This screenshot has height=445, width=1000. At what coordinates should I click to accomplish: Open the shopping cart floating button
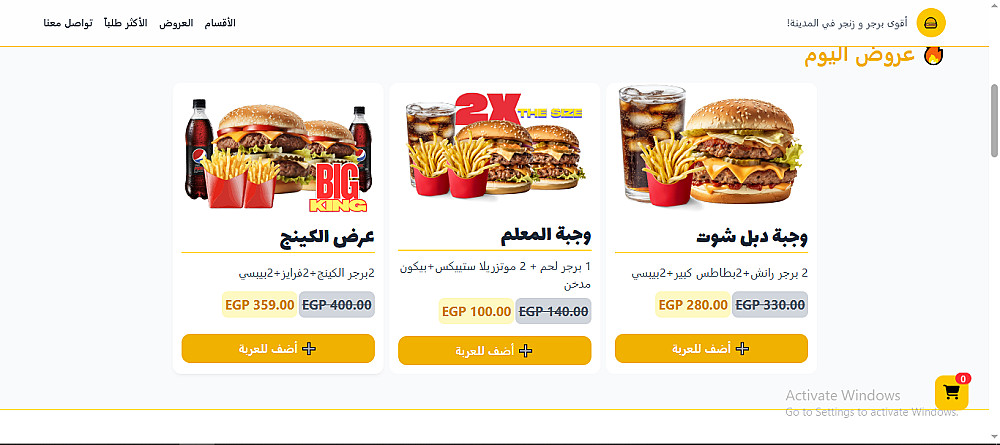point(951,392)
